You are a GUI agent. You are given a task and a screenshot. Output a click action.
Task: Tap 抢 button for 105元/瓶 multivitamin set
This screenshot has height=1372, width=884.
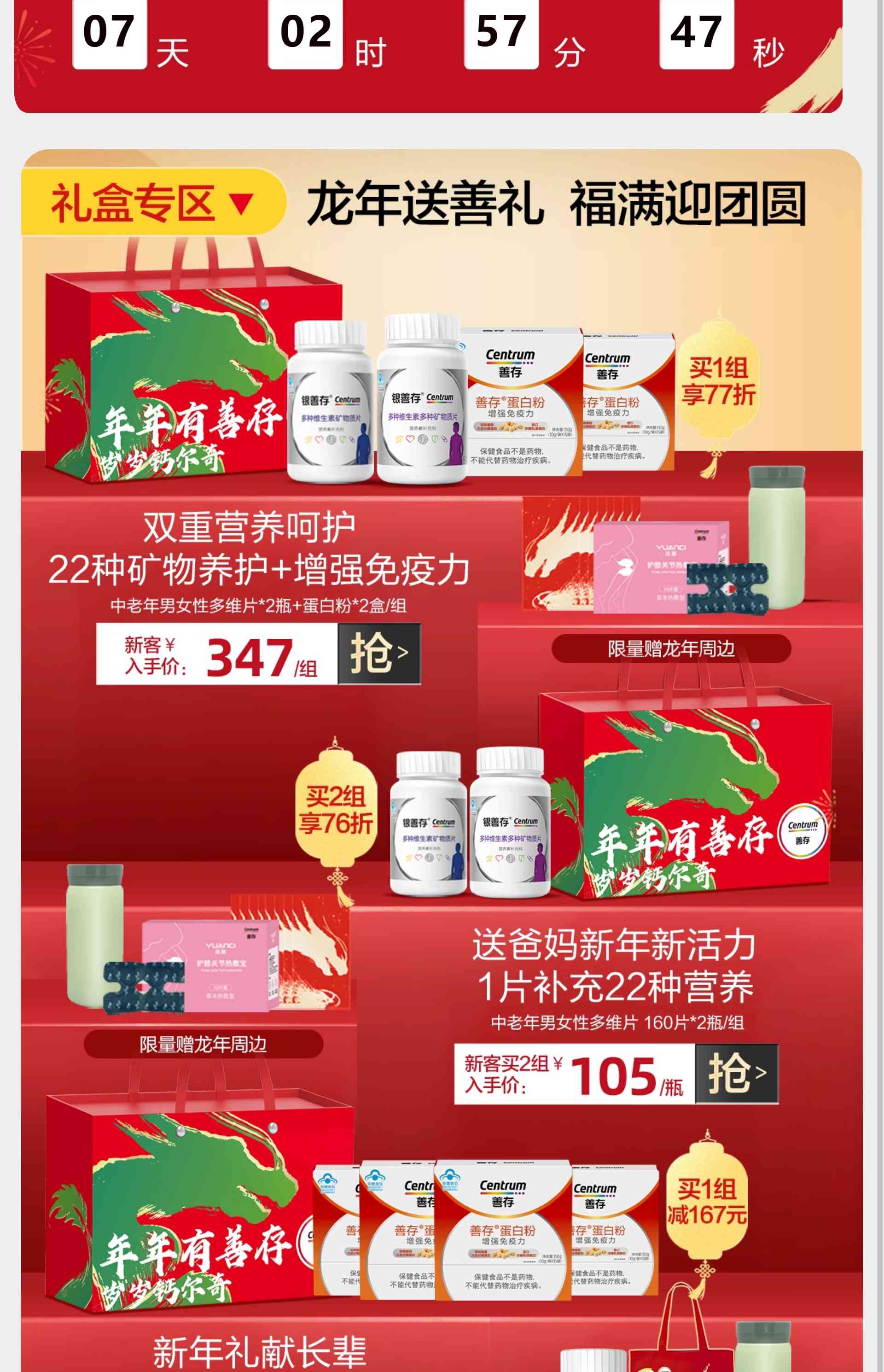click(737, 1073)
